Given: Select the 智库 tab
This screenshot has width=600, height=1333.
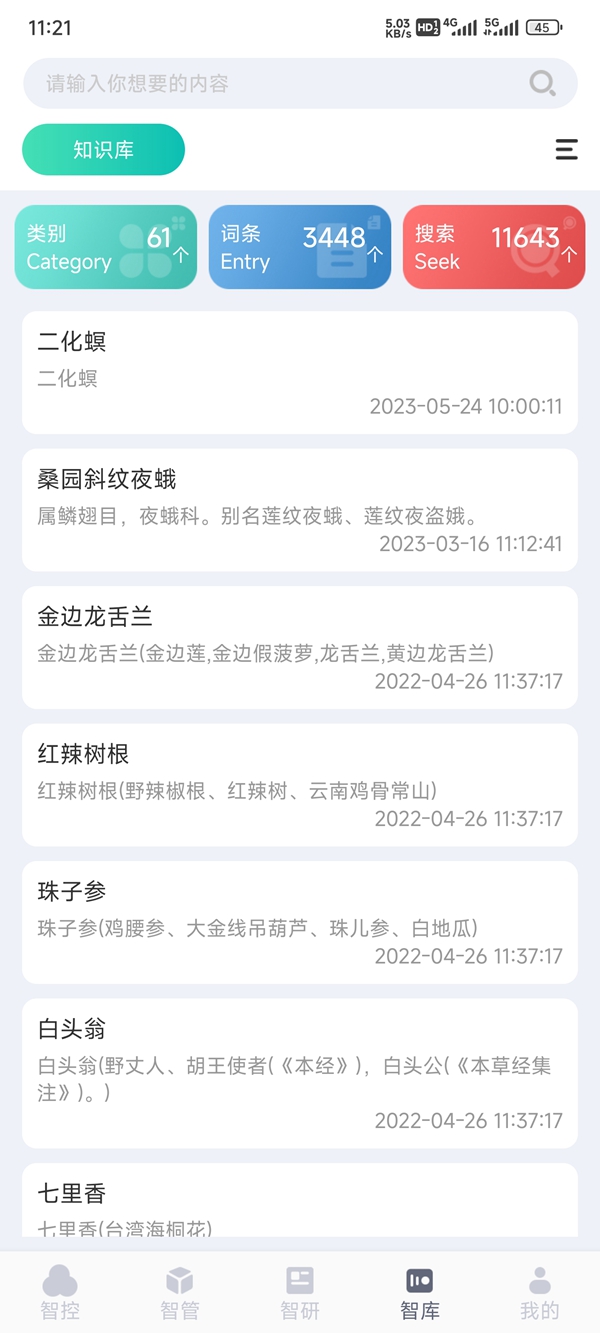Looking at the screenshot, I should pos(420,1292).
